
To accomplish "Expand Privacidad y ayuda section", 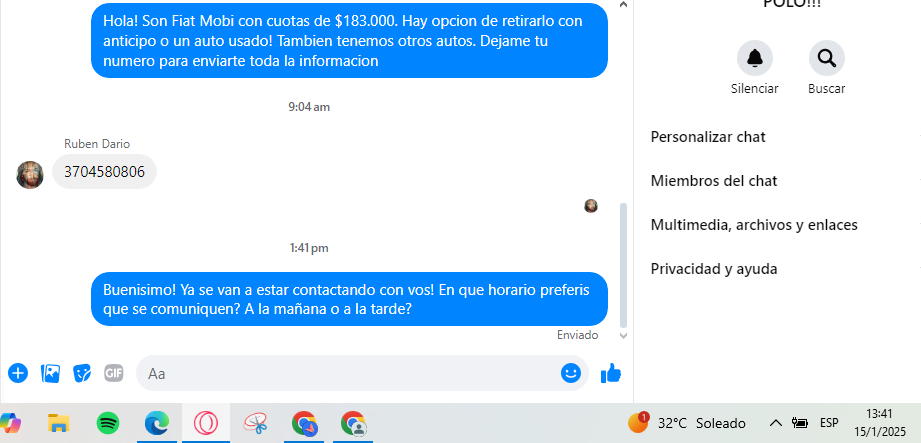I will (x=713, y=269).
